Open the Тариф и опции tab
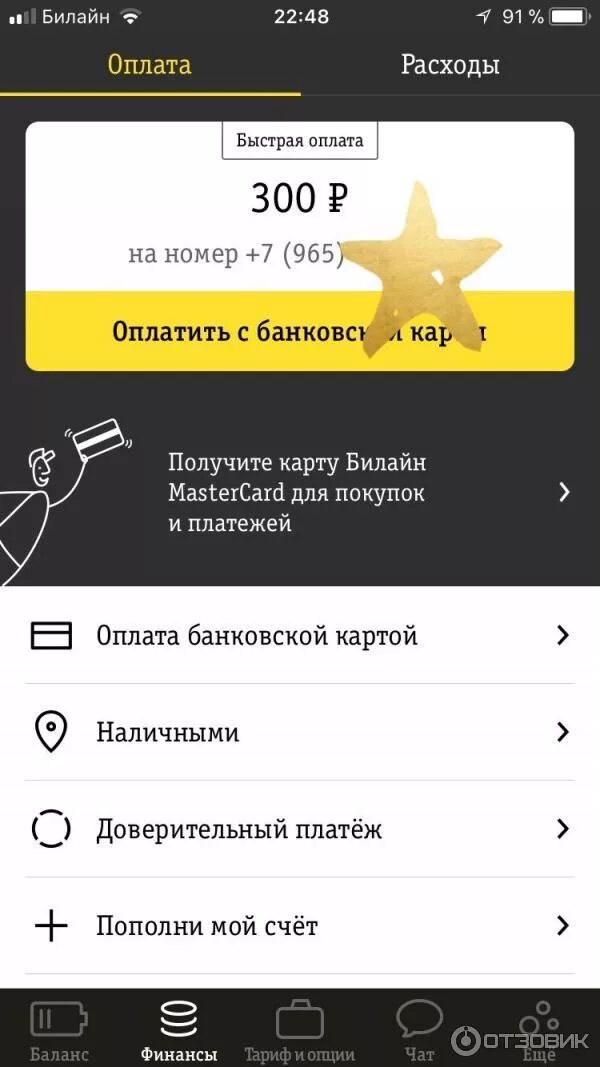Viewport: 600px width, 1067px height. coord(299,1030)
